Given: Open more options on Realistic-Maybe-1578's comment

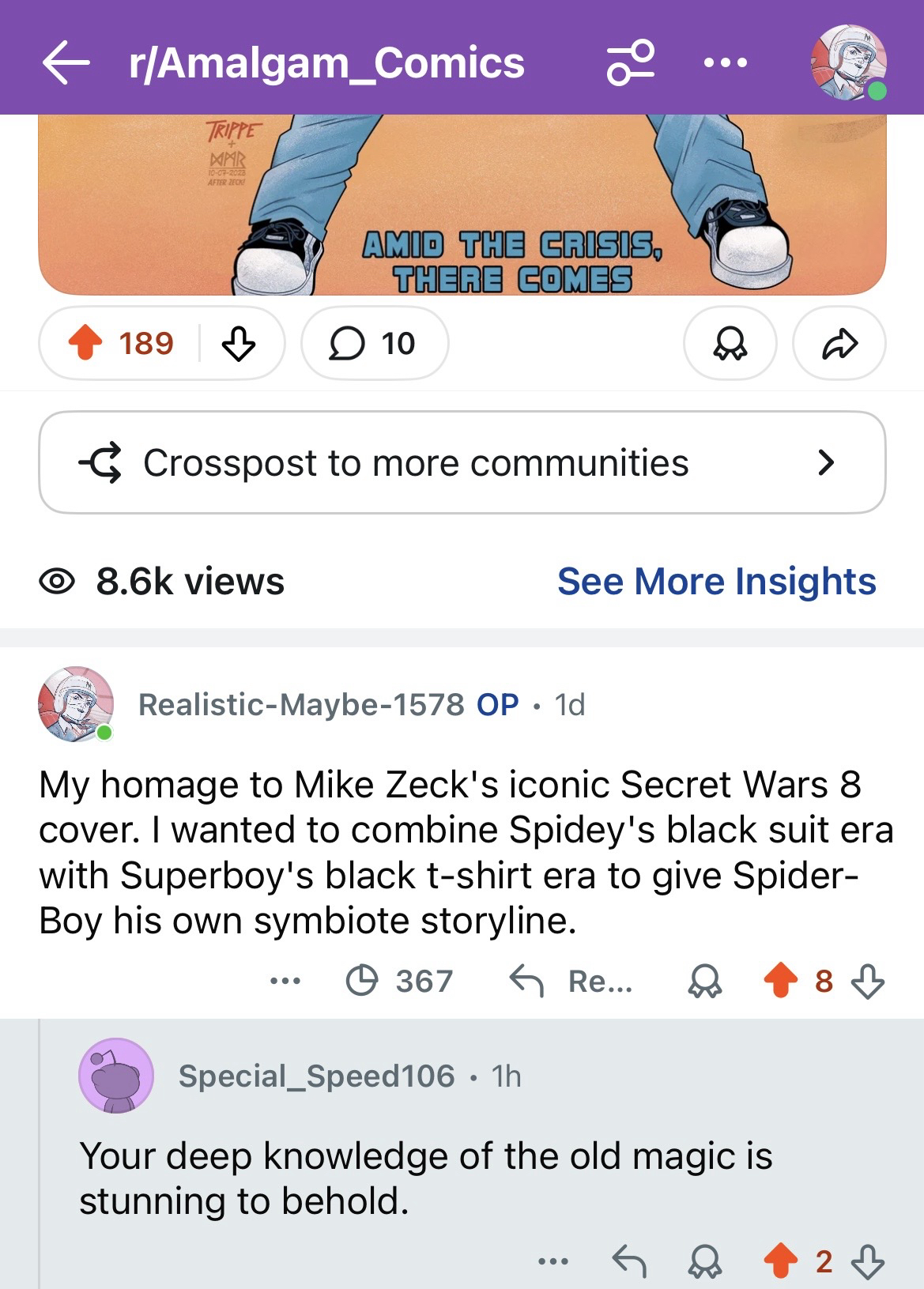Looking at the screenshot, I should (x=285, y=982).
